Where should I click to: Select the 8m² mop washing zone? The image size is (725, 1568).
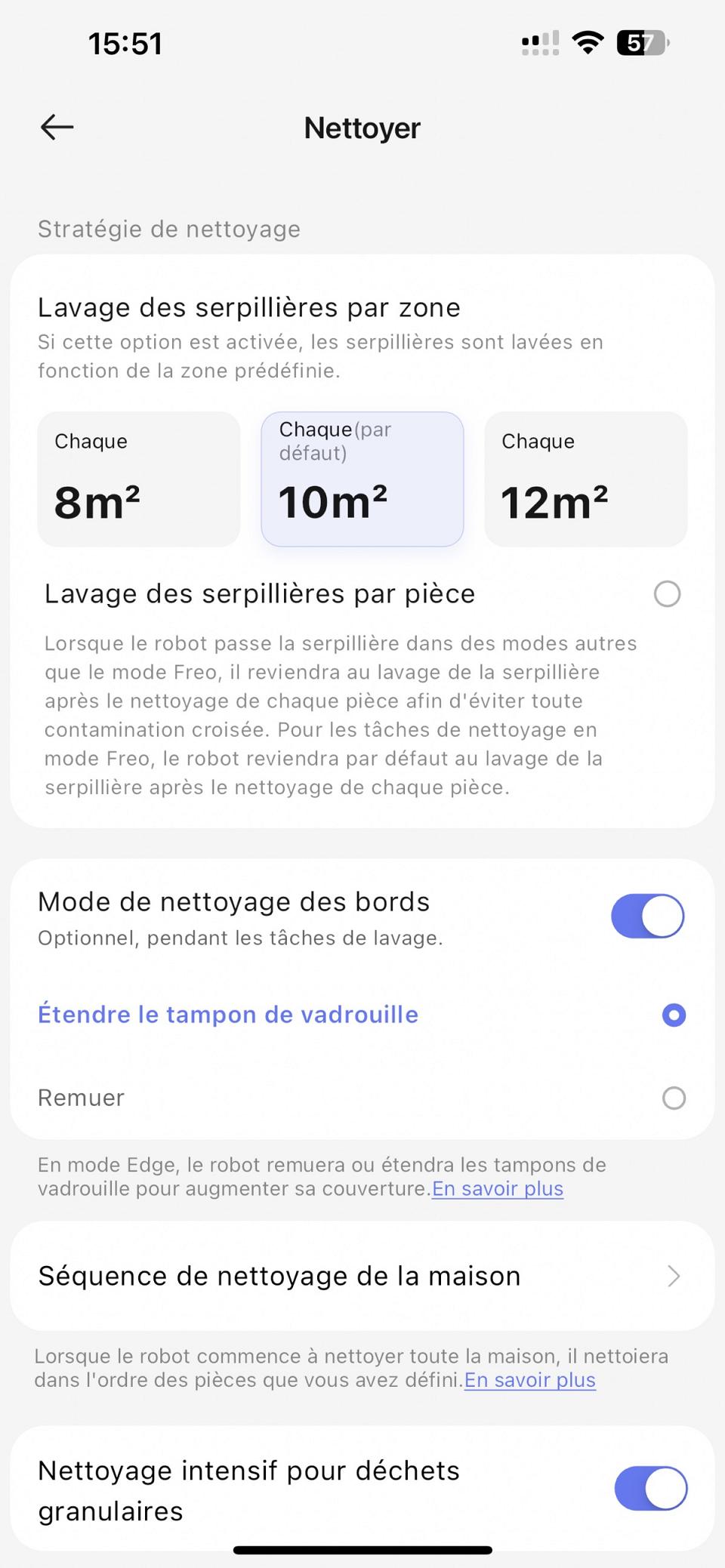click(x=139, y=479)
